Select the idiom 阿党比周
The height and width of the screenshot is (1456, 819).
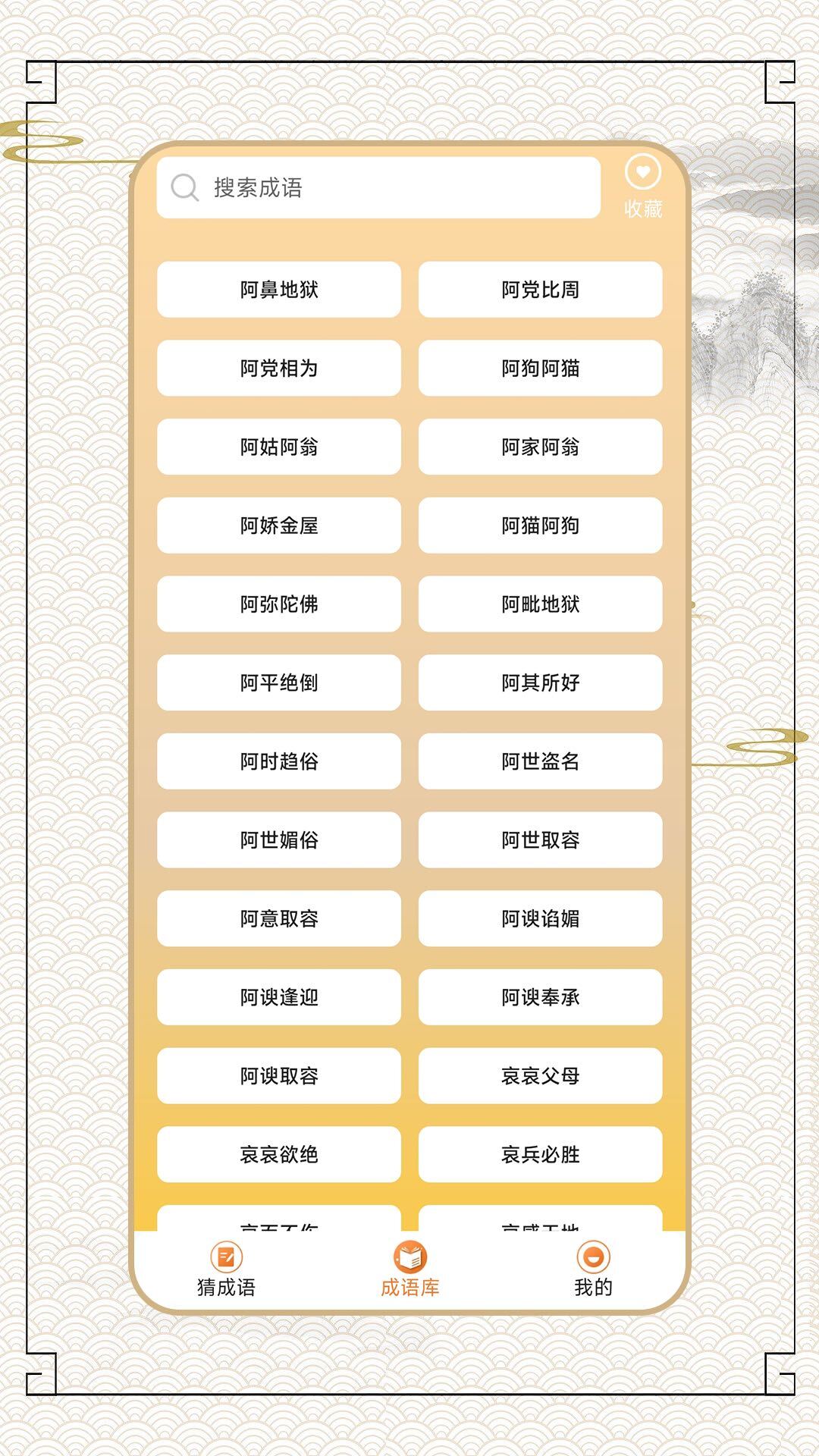540,290
